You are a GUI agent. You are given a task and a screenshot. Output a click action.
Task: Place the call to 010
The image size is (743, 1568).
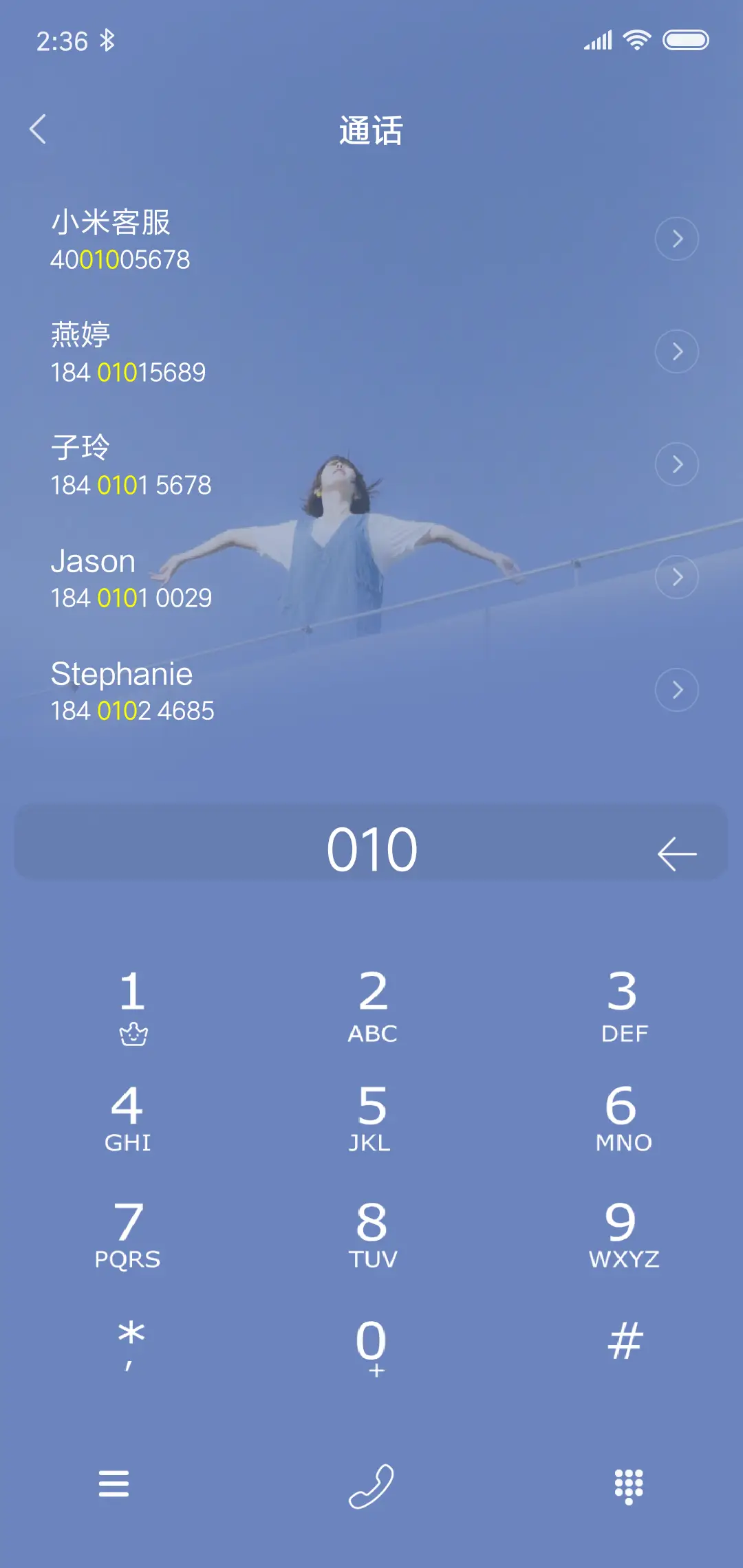click(371, 1485)
